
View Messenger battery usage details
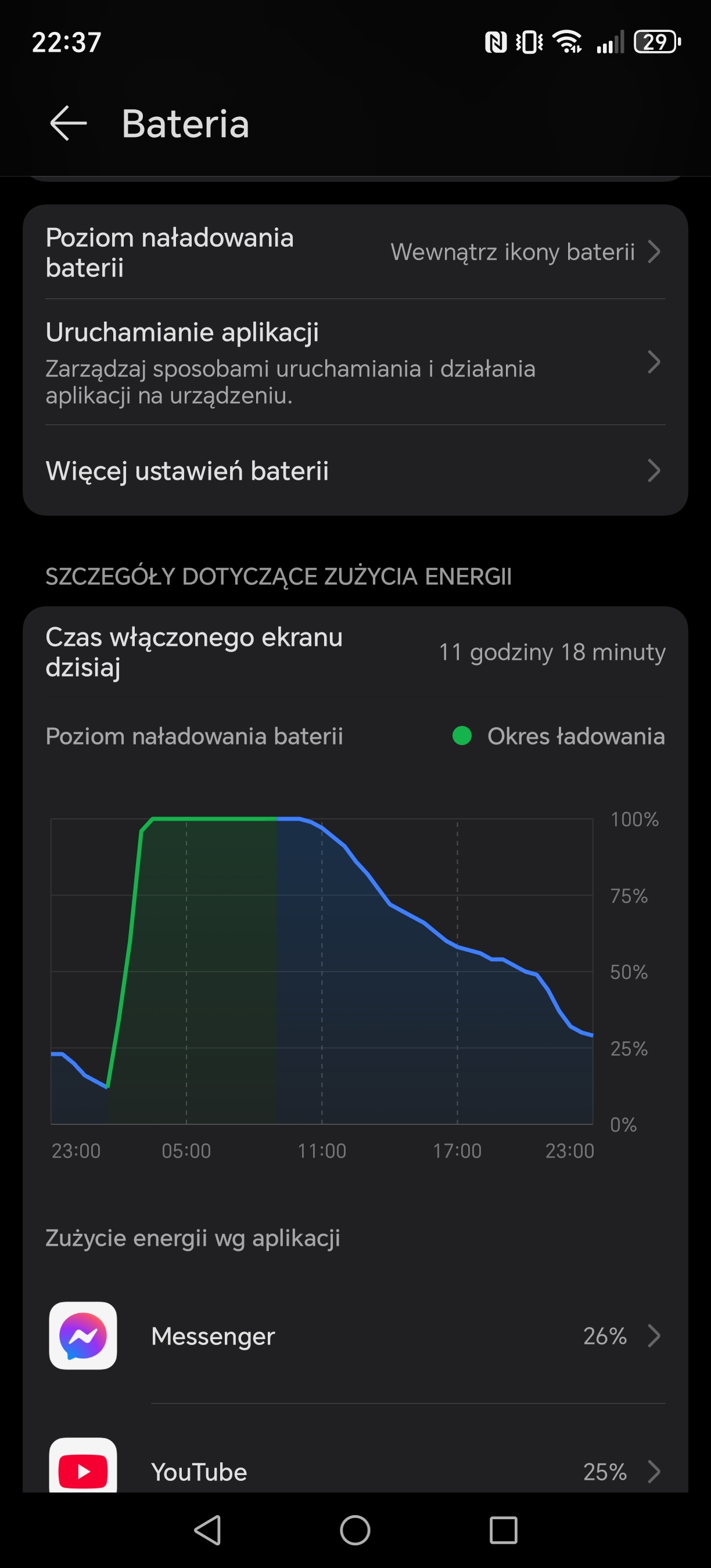(355, 1336)
